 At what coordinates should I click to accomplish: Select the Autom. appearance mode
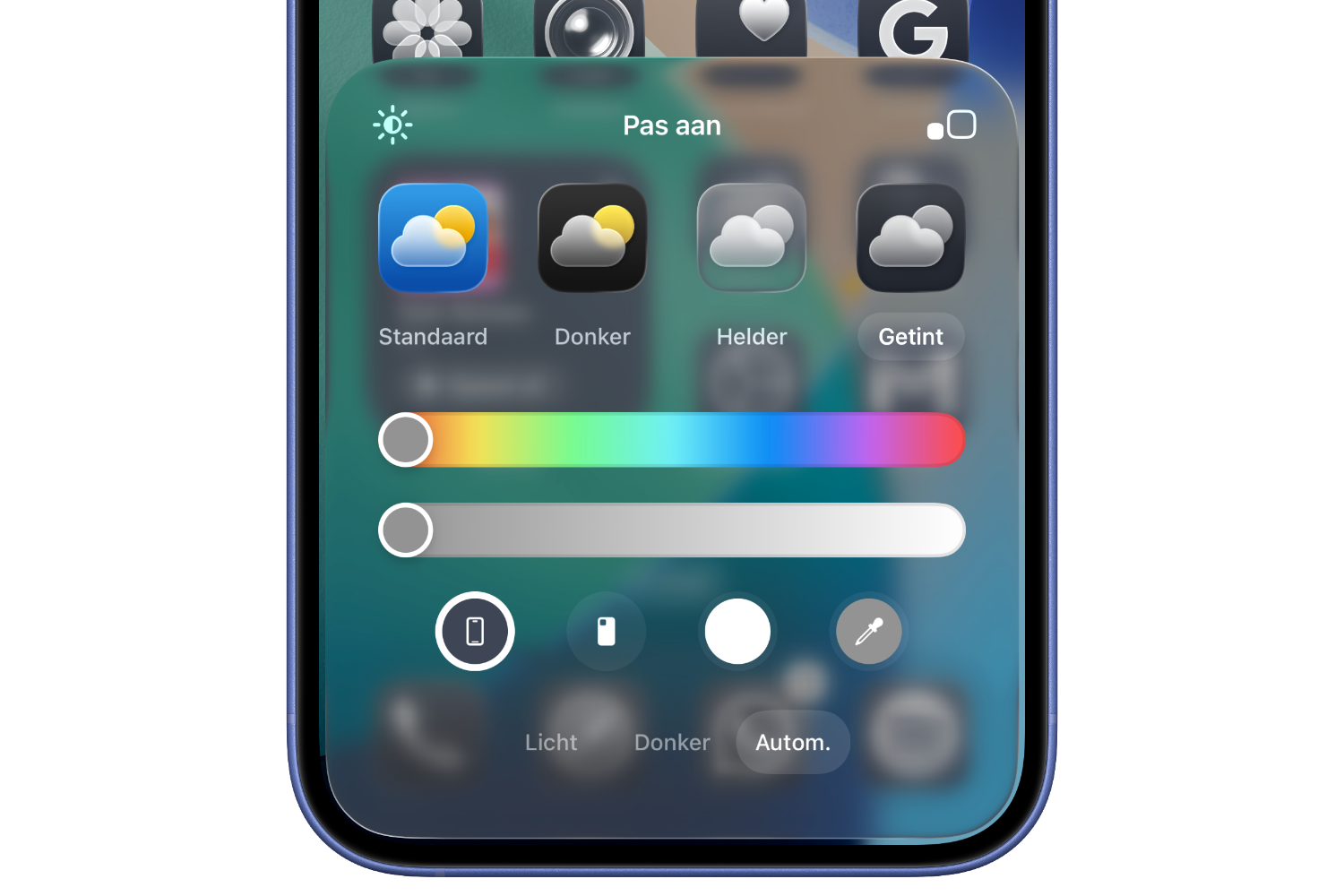(793, 743)
